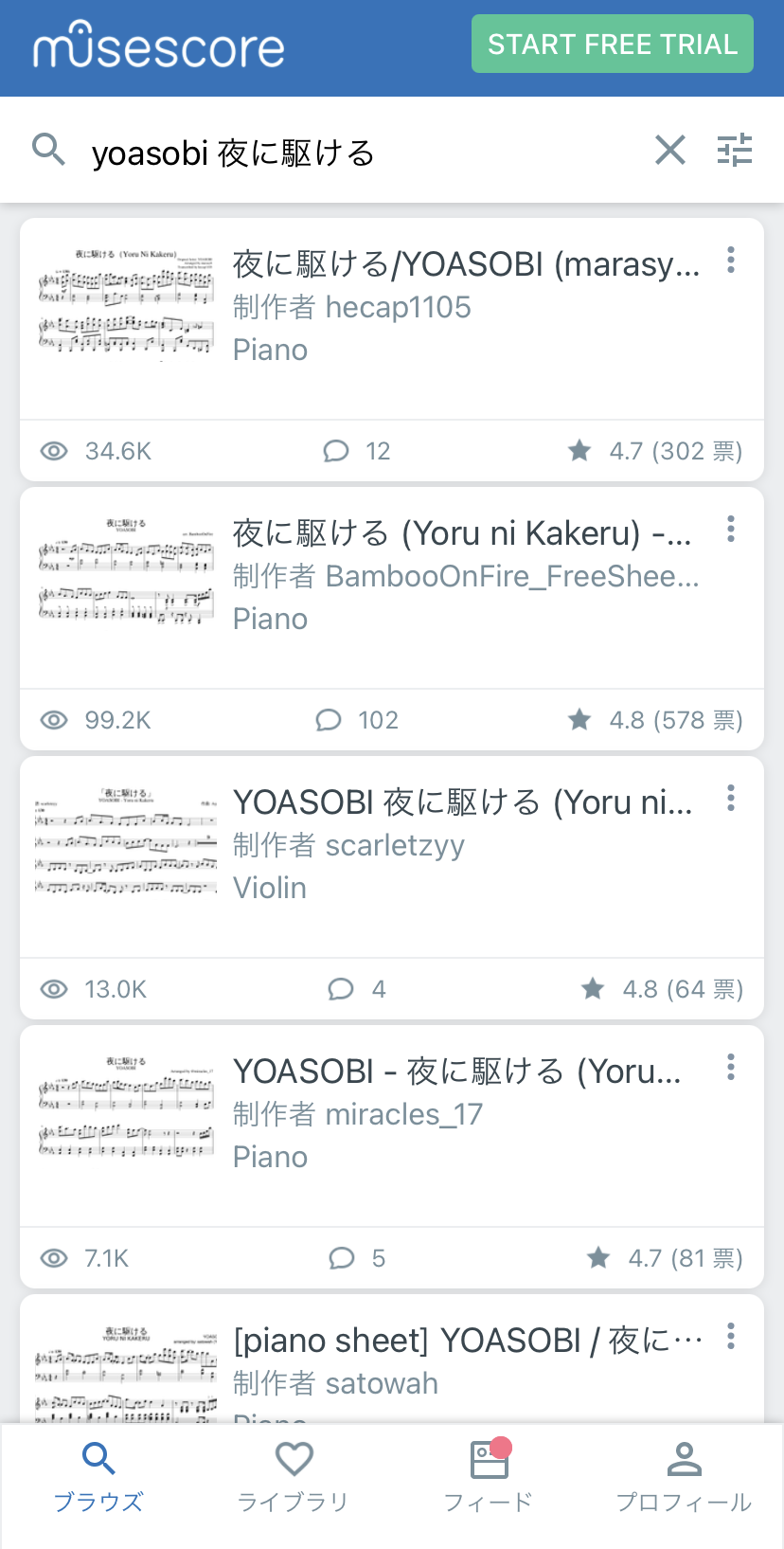The image size is (784, 1549).
Task: Open the search filters icon
Action: [x=735, y=150]
